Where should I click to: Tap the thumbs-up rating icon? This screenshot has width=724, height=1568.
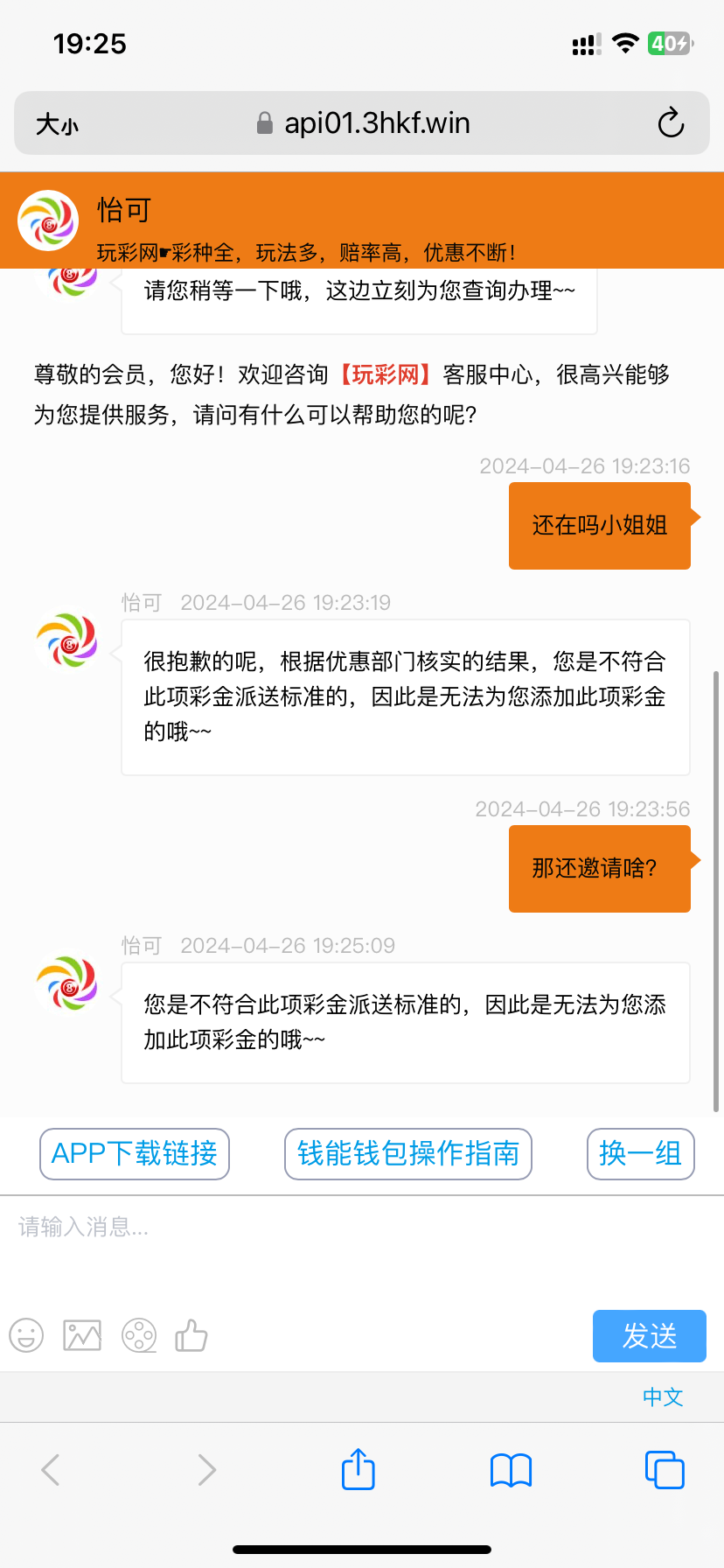click(191, 1336)
